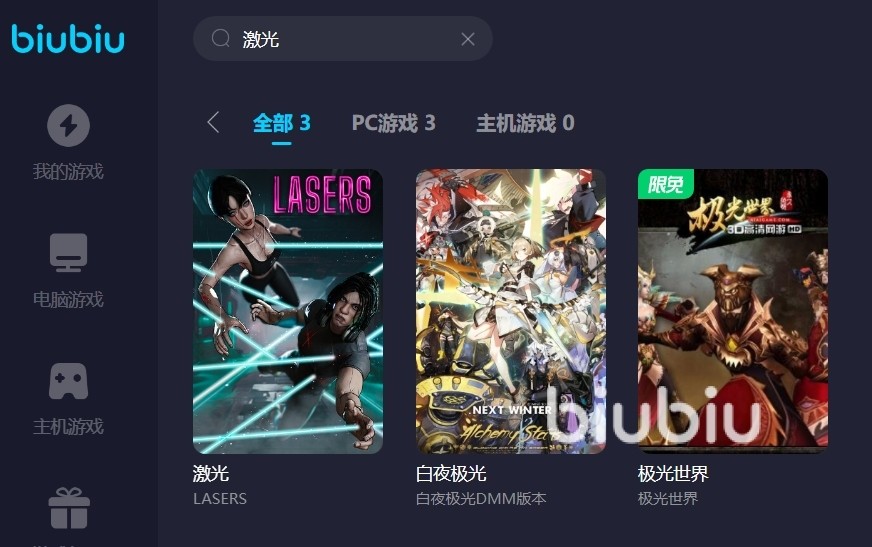Open the gift box sidebar item

pyautogui.click(x=68, y=509)
